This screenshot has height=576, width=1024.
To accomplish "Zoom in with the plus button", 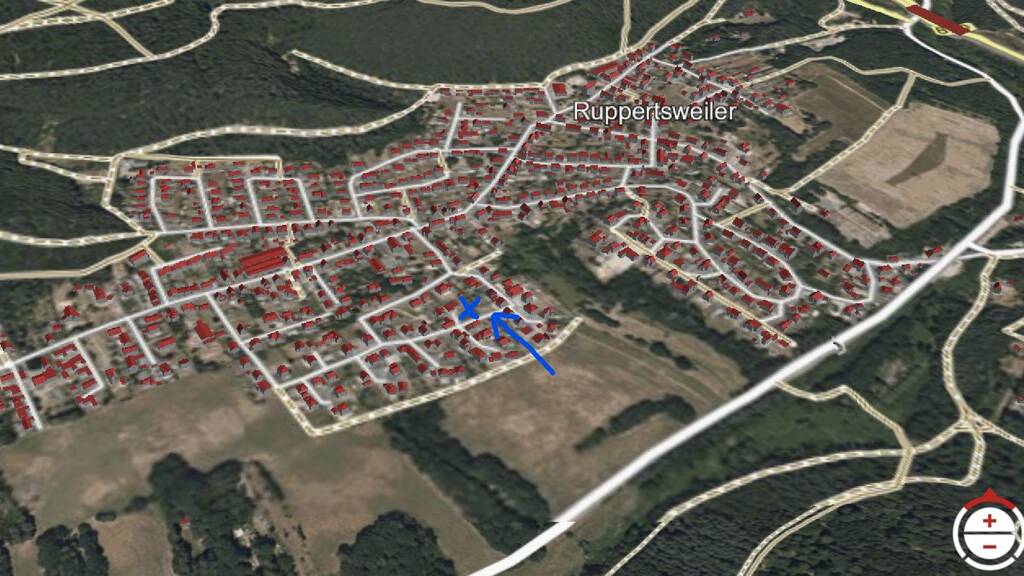I will 990,520.
